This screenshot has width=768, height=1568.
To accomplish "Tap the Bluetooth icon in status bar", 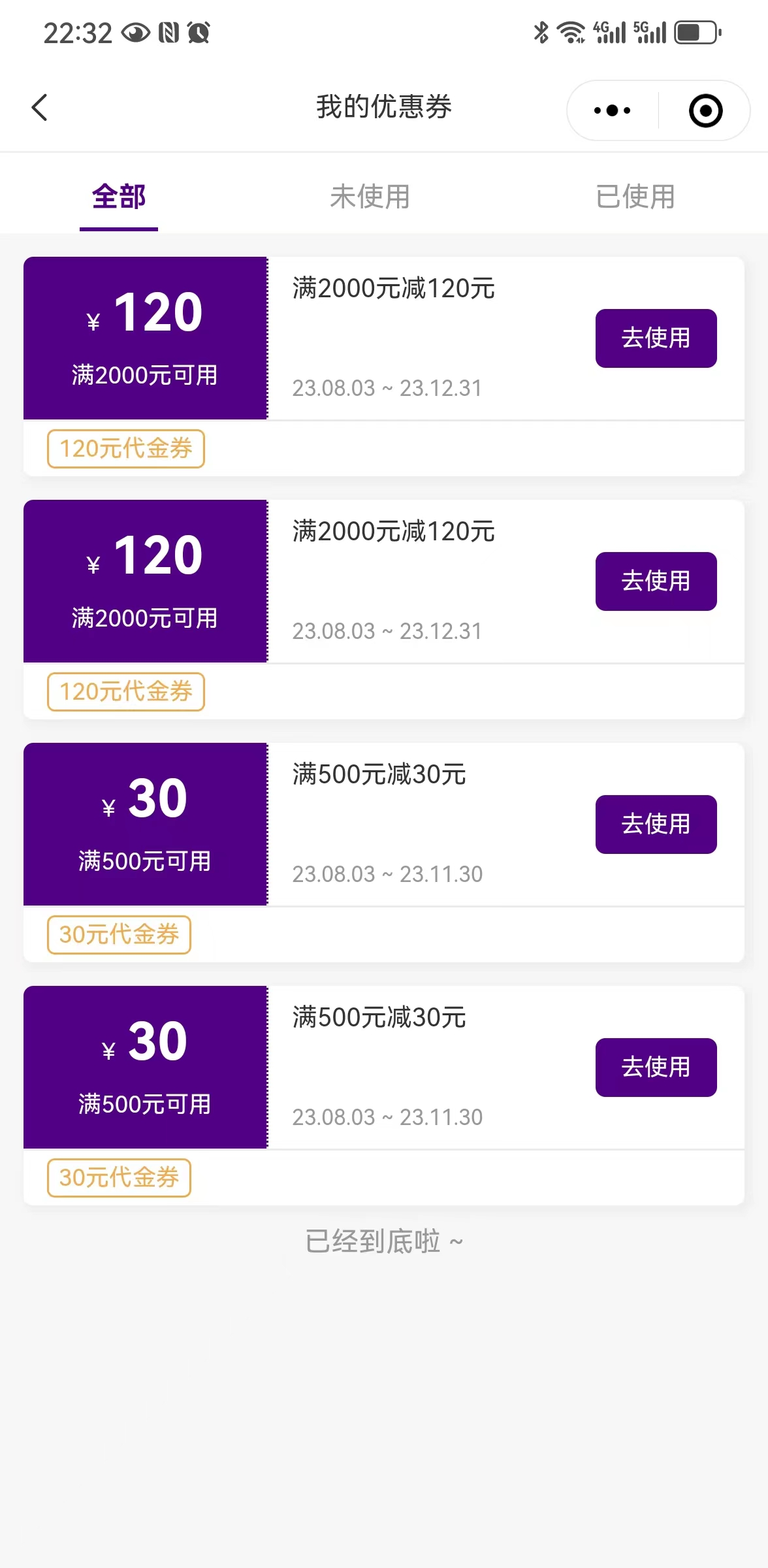I will click(x=539, y=31).
